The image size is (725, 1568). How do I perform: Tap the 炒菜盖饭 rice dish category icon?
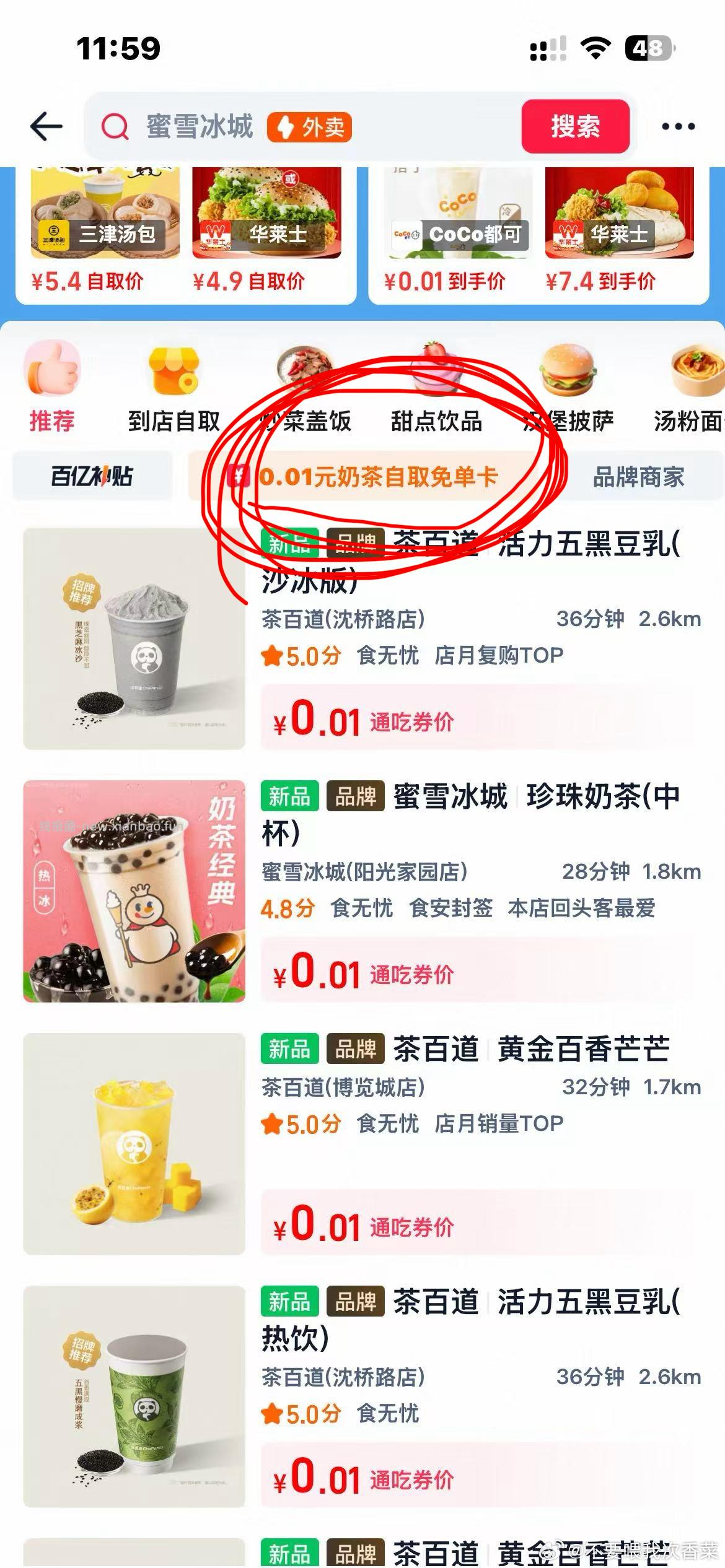304,372
